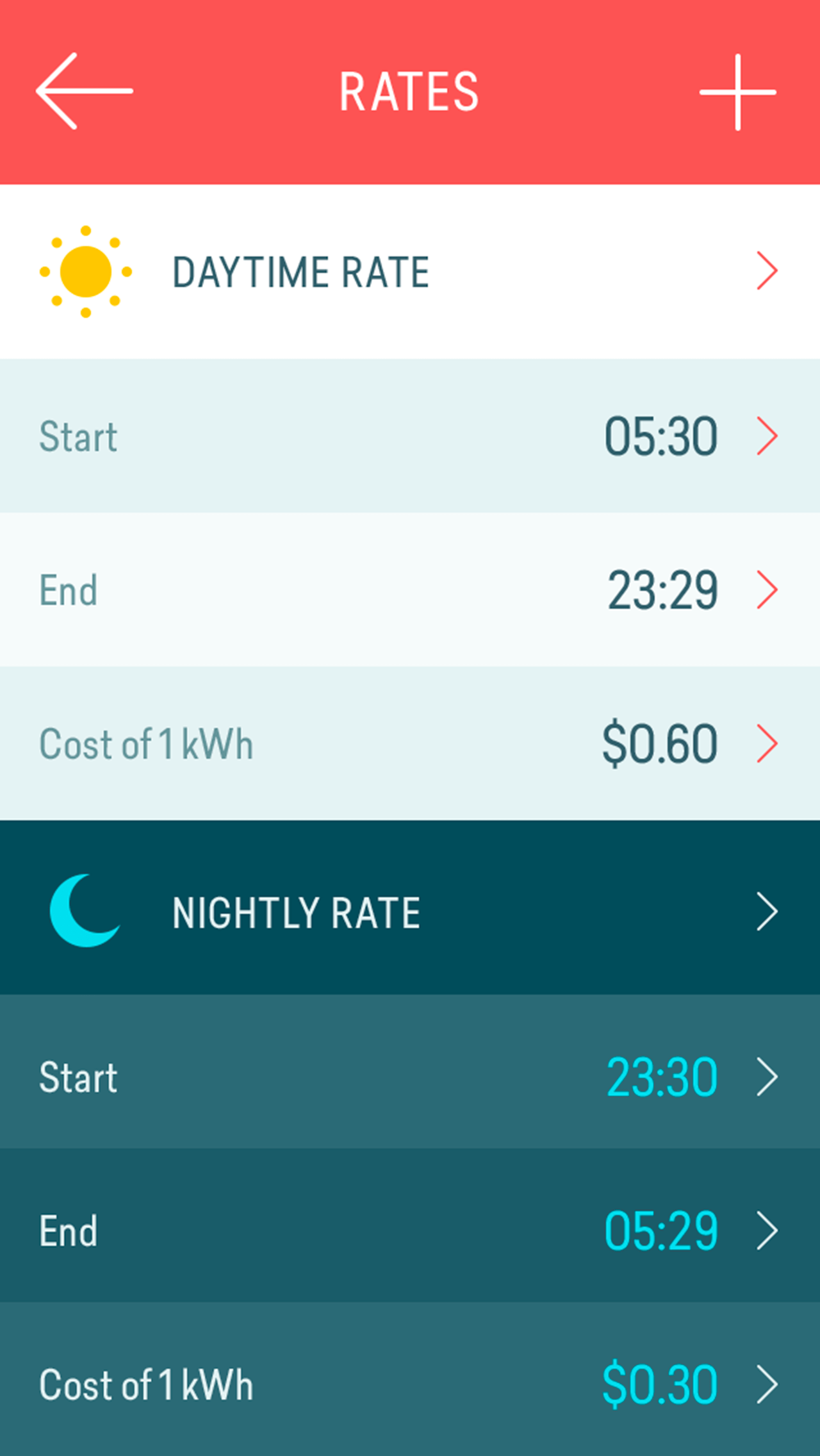Edit the daytime End time of 23:29
This screenshot has height=1456, width=820.
661,590
